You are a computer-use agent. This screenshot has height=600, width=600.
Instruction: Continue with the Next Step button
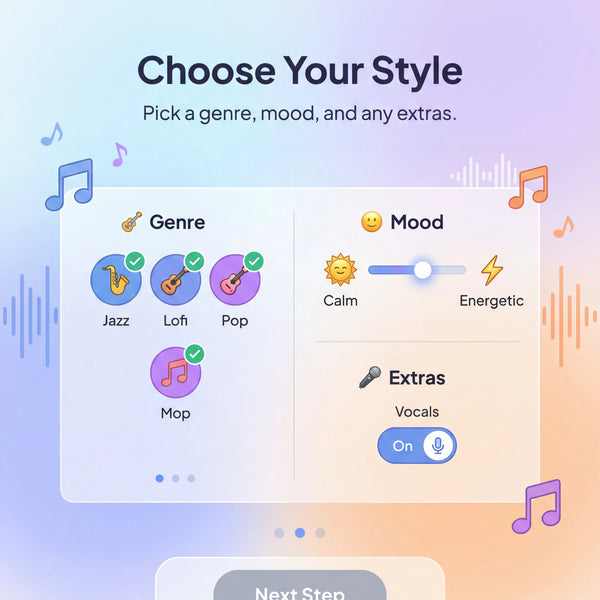click(299, 588)
